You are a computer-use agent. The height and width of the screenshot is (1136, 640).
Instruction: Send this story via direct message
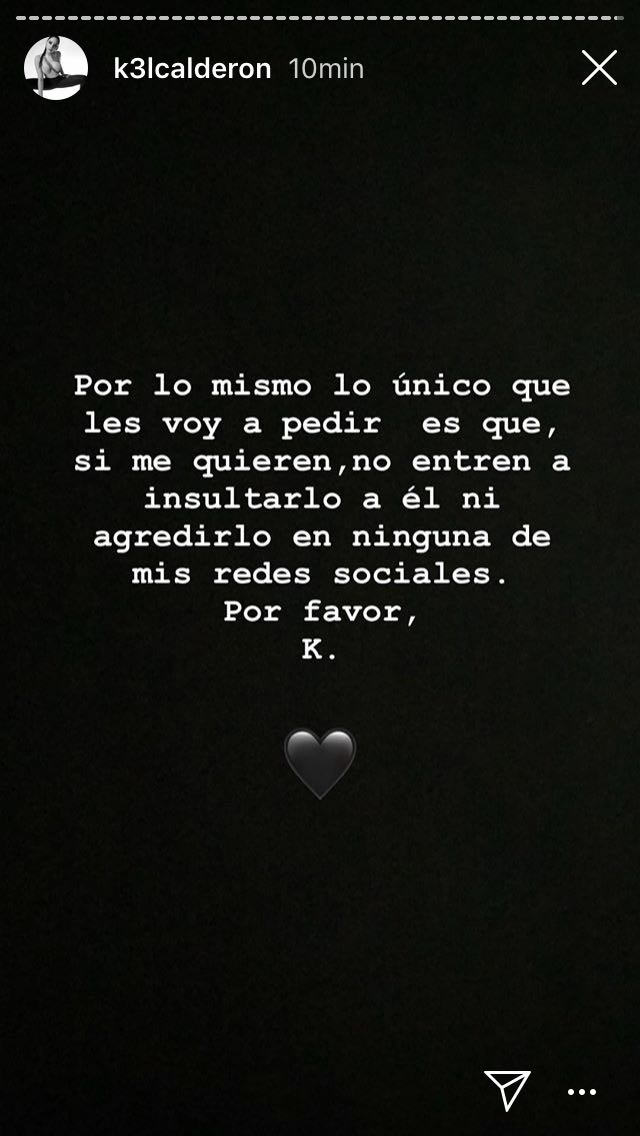pos(506,1089)
